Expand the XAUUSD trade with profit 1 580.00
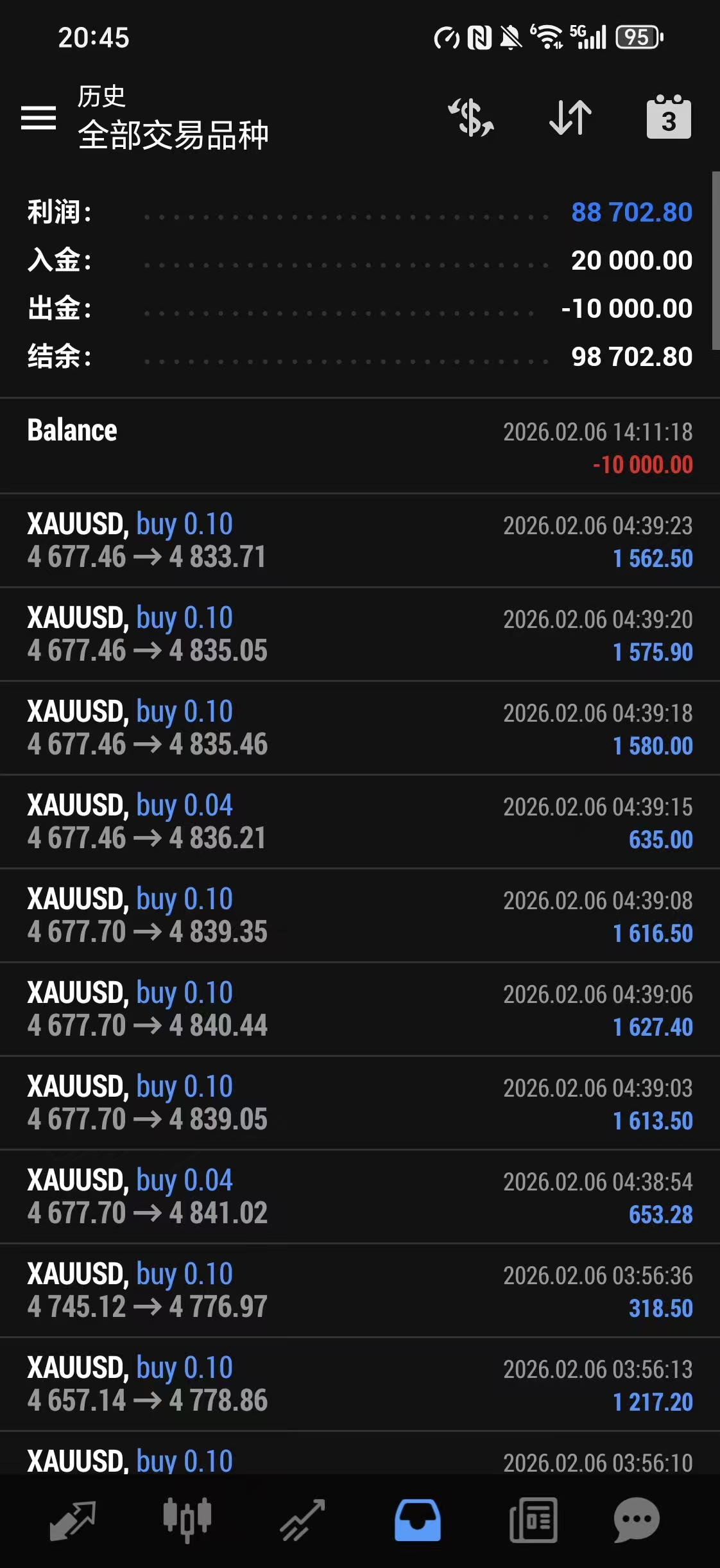This screenshot has height=1568, width=720. (x=359, y=727)
